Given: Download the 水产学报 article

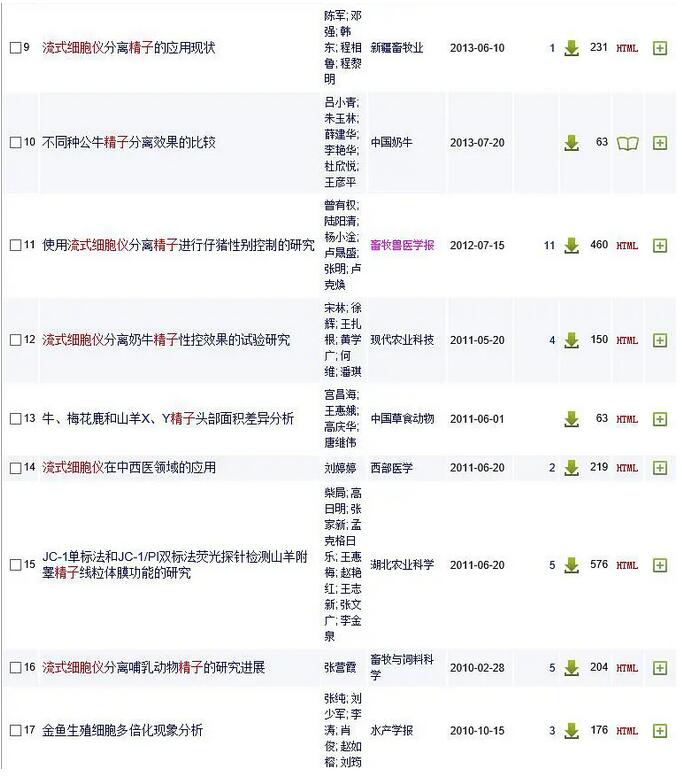Looking at the screenshot, I should pyautogui.click(x=571, y=731).
